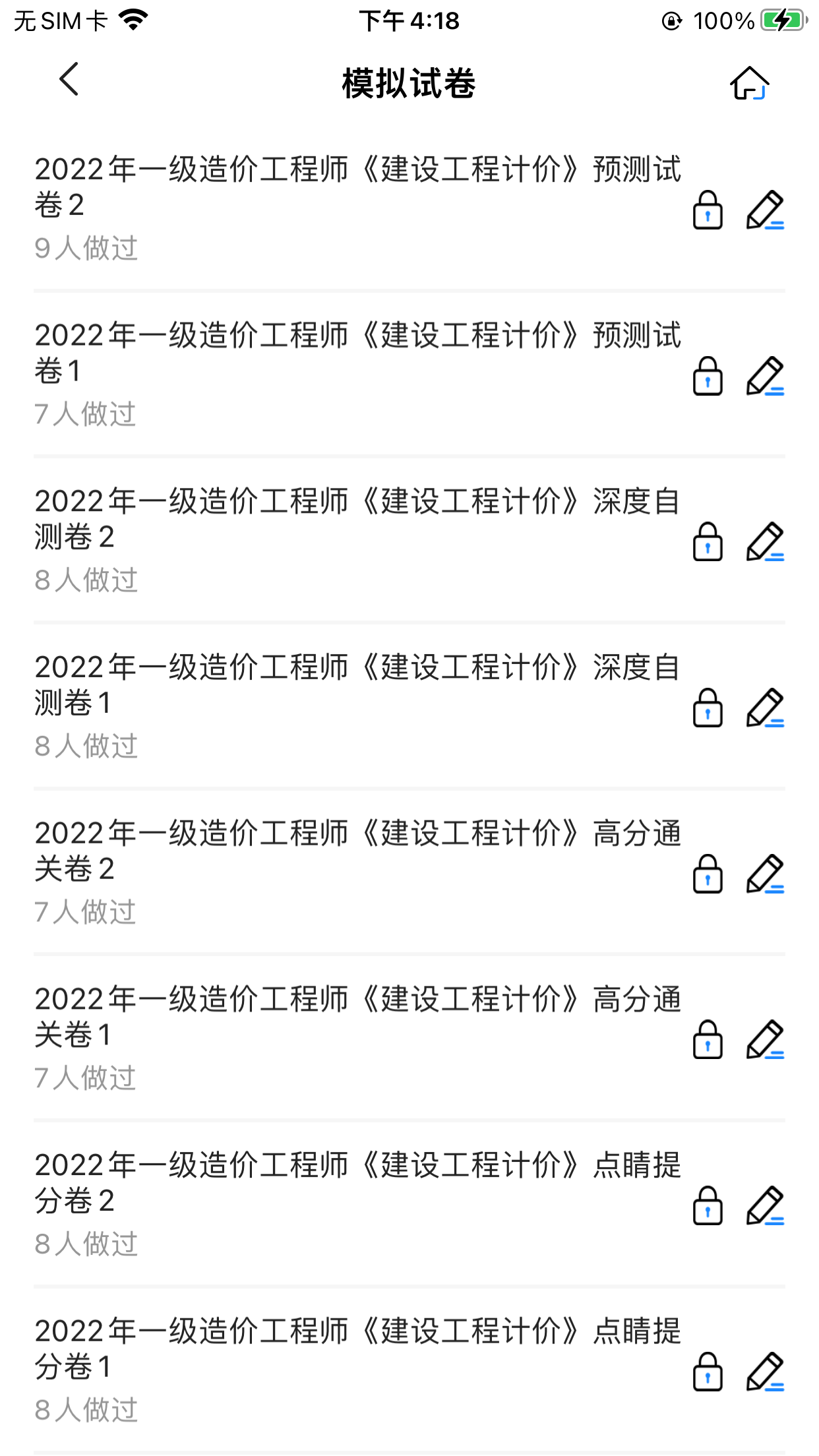819x1456 pixels.
Task: Unlock 深度自测卷2 via its lock icon
Action: [708, 543]
